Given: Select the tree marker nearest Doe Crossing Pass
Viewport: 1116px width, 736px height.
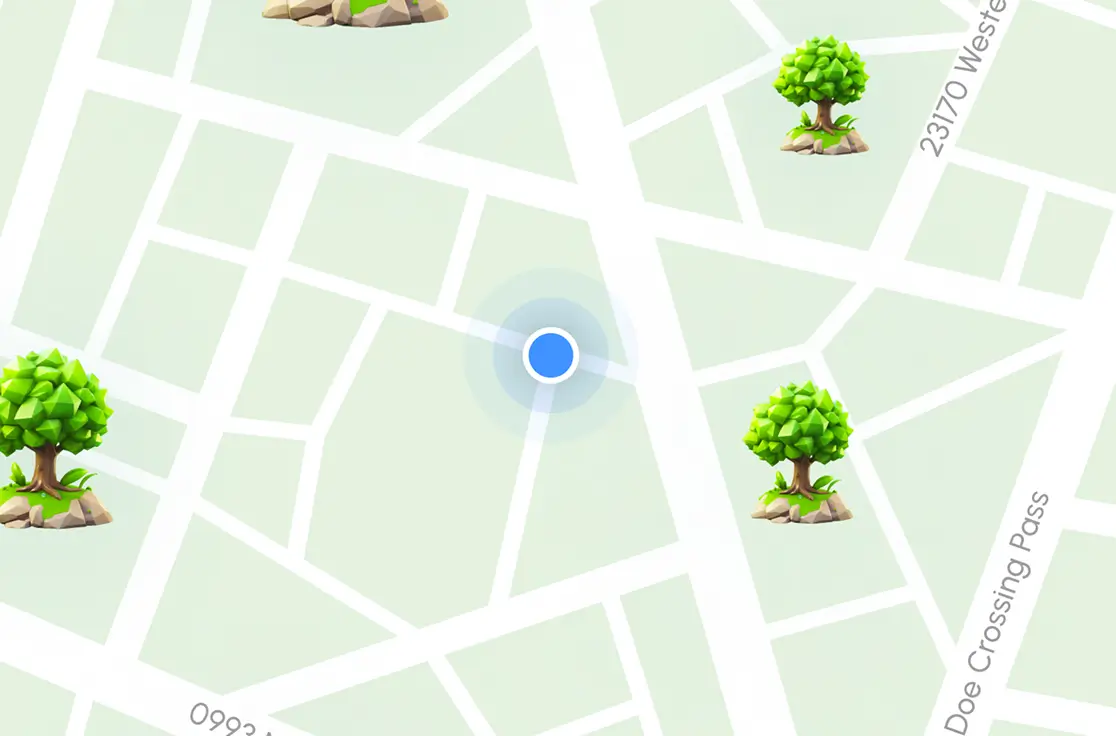Looking at the screenshot, I should pos(798,452).
